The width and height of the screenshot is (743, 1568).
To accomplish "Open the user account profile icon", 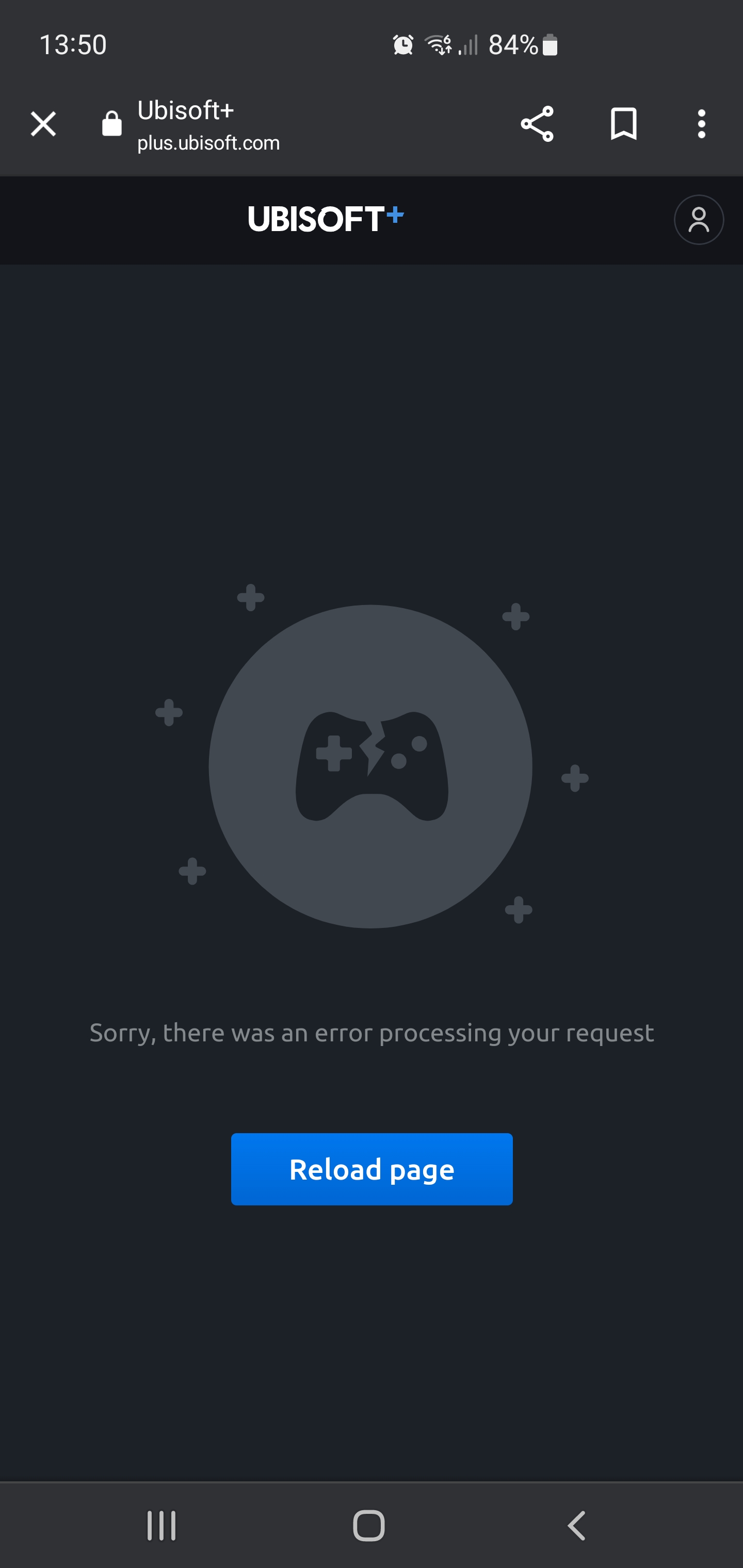I will [699, 220].
